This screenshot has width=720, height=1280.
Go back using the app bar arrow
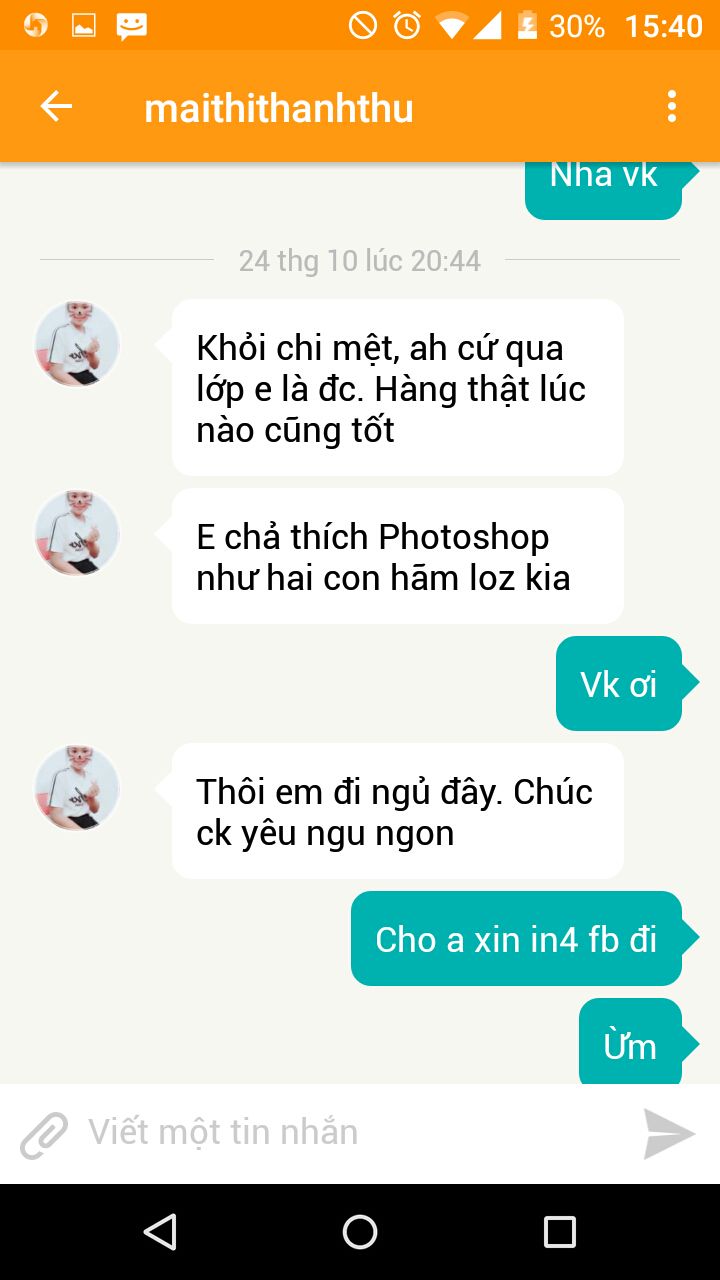click(56, 106)
